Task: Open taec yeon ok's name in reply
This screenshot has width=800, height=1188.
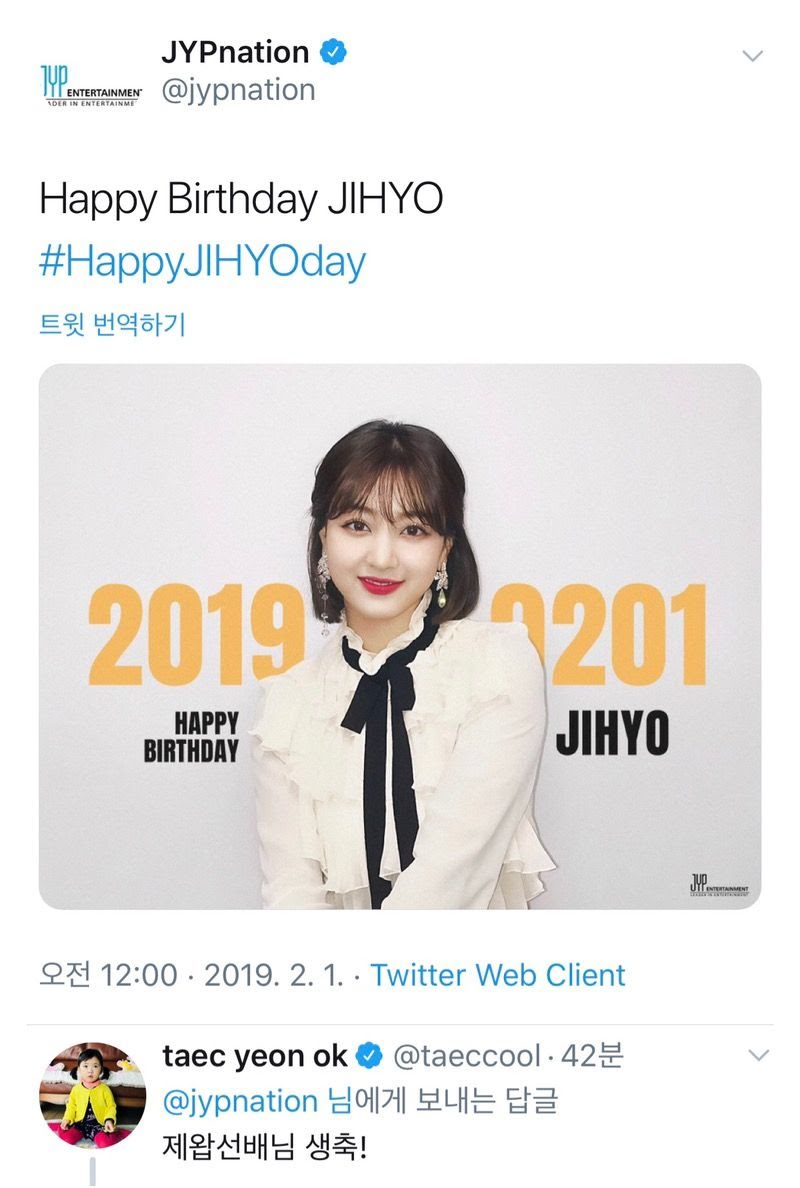Action: 255,1056
